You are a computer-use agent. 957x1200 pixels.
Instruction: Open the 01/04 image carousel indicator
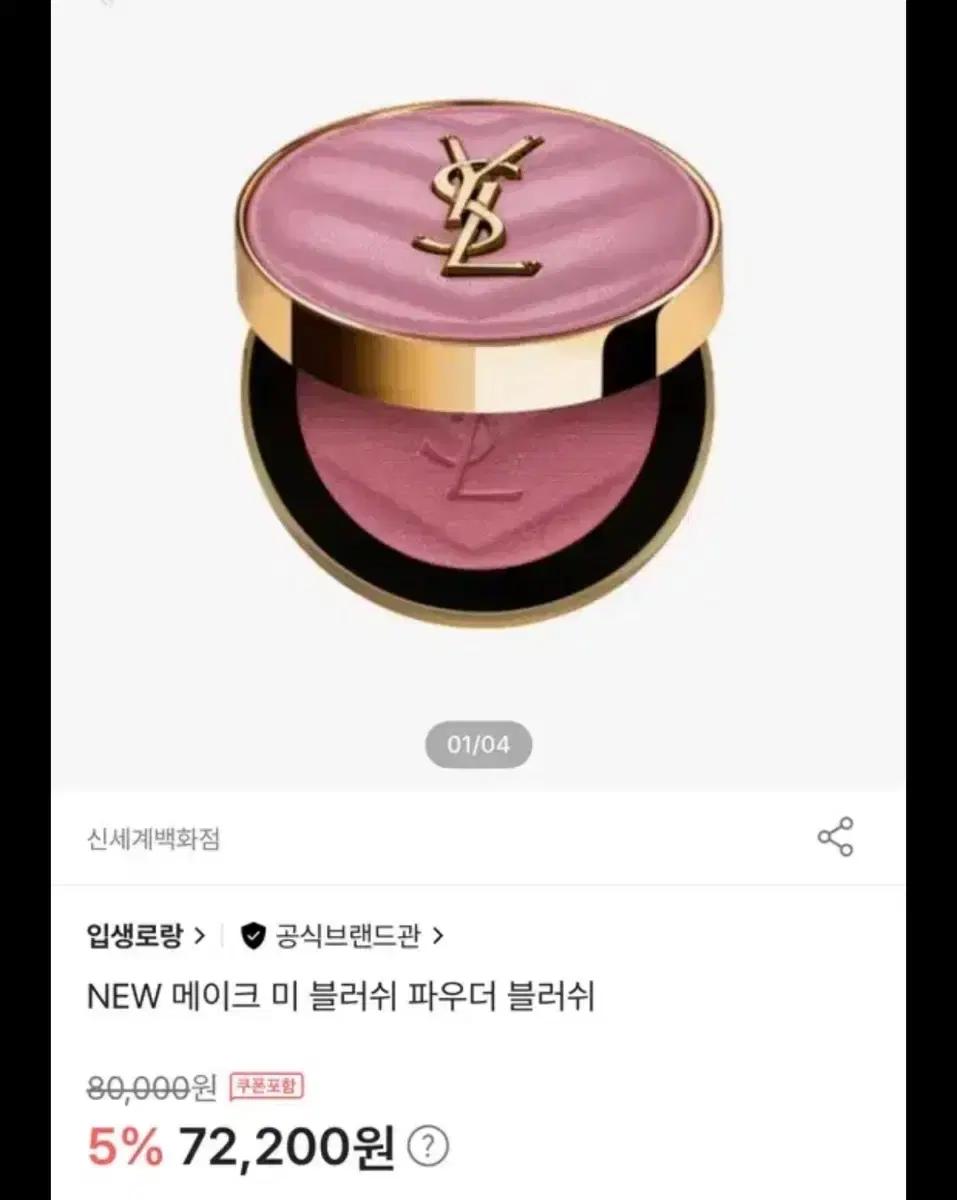click(478, 744)
